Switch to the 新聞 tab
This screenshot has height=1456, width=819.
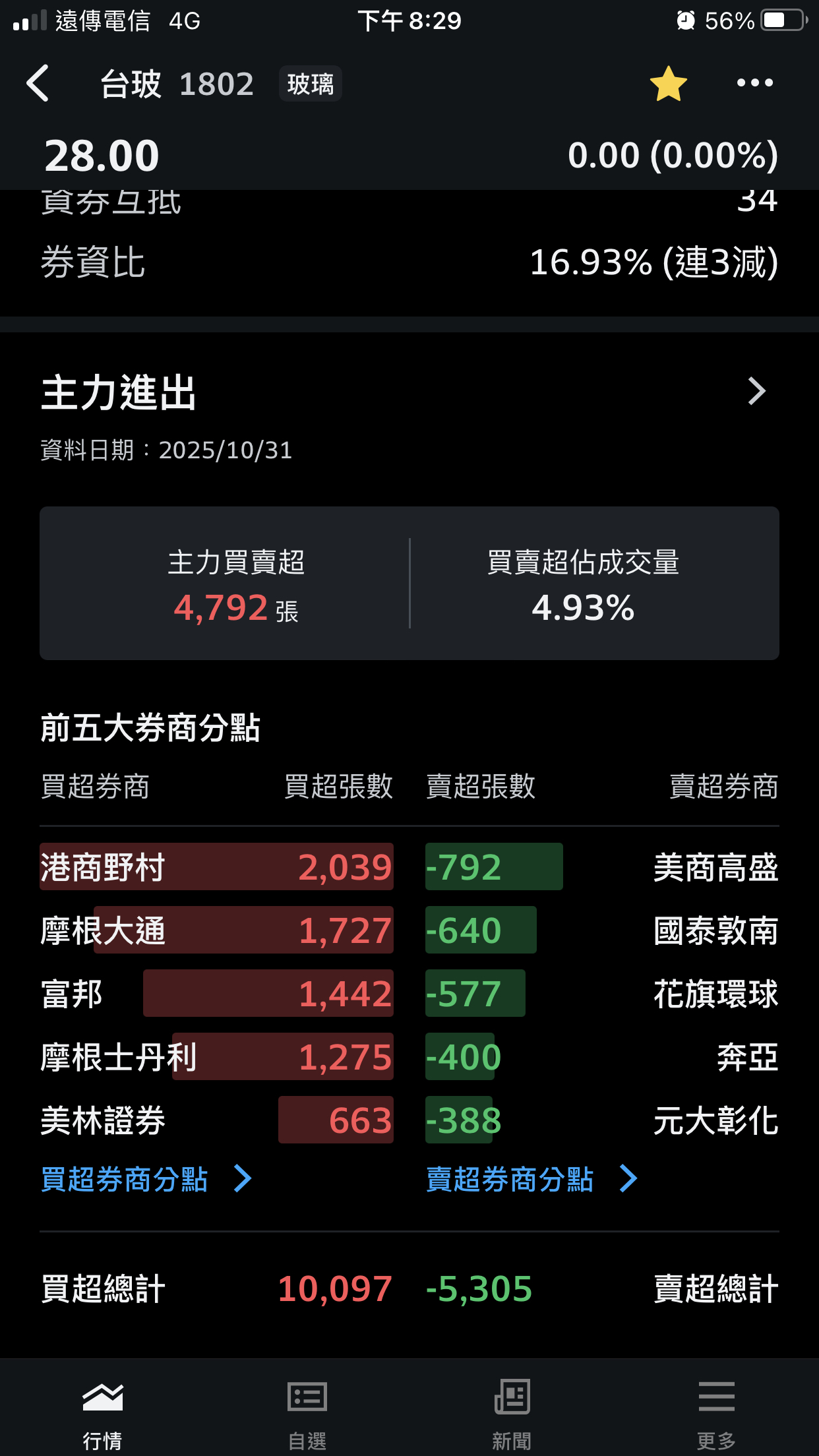pos(512,1411)
